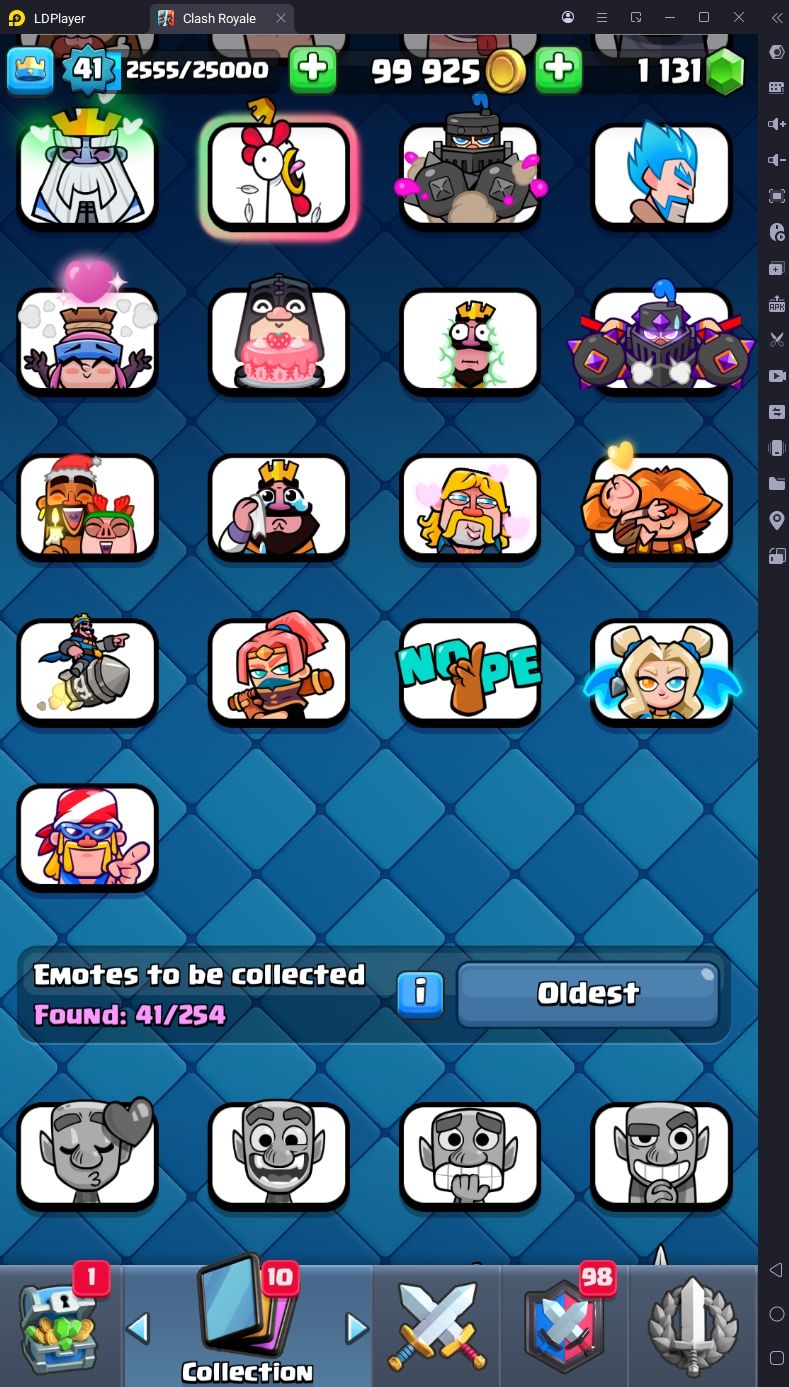Go to next collection page arrow
The width and height of the screenshot is (789, 1387).
pyautogui.click(x=356, y=1328)
